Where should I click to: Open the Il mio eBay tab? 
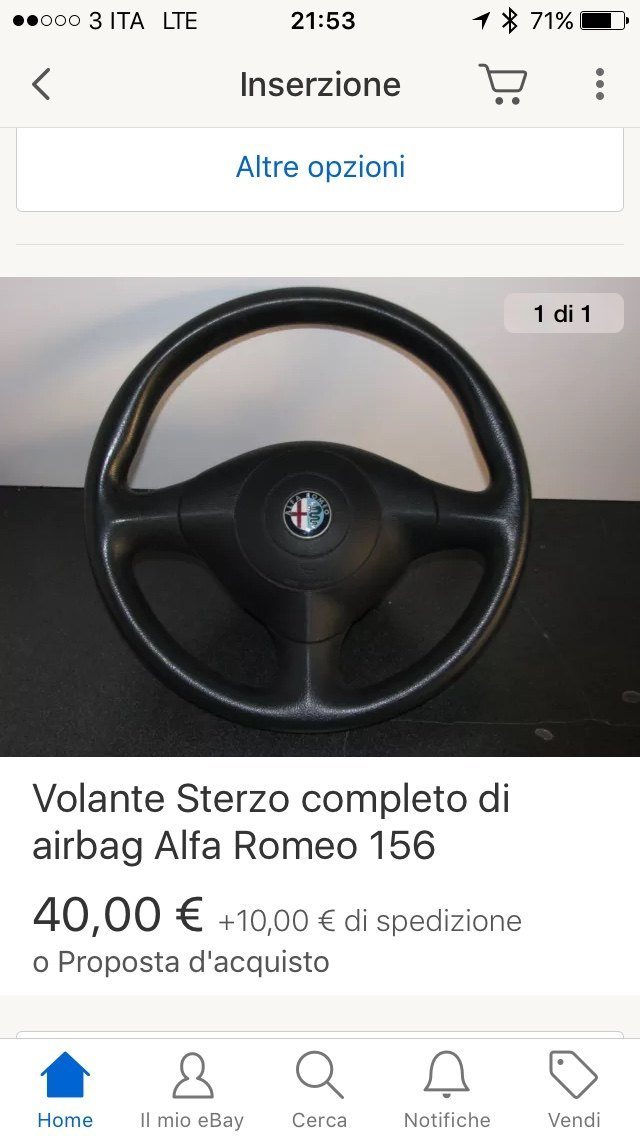[x=192, y=1090]
